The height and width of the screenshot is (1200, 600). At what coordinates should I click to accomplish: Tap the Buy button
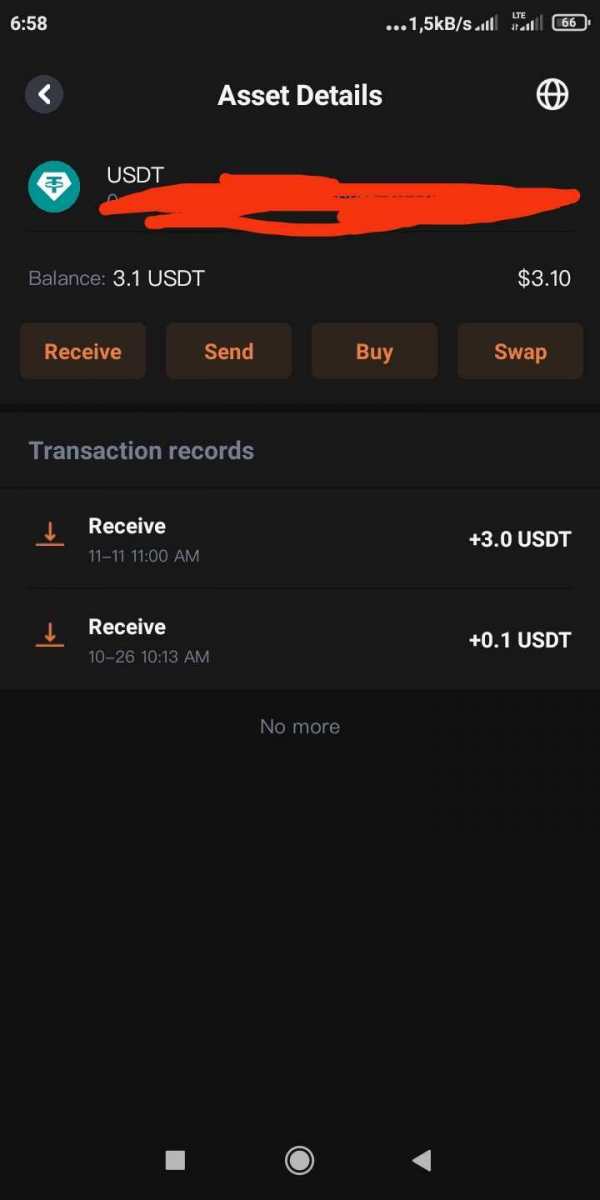tap(374, 351)
